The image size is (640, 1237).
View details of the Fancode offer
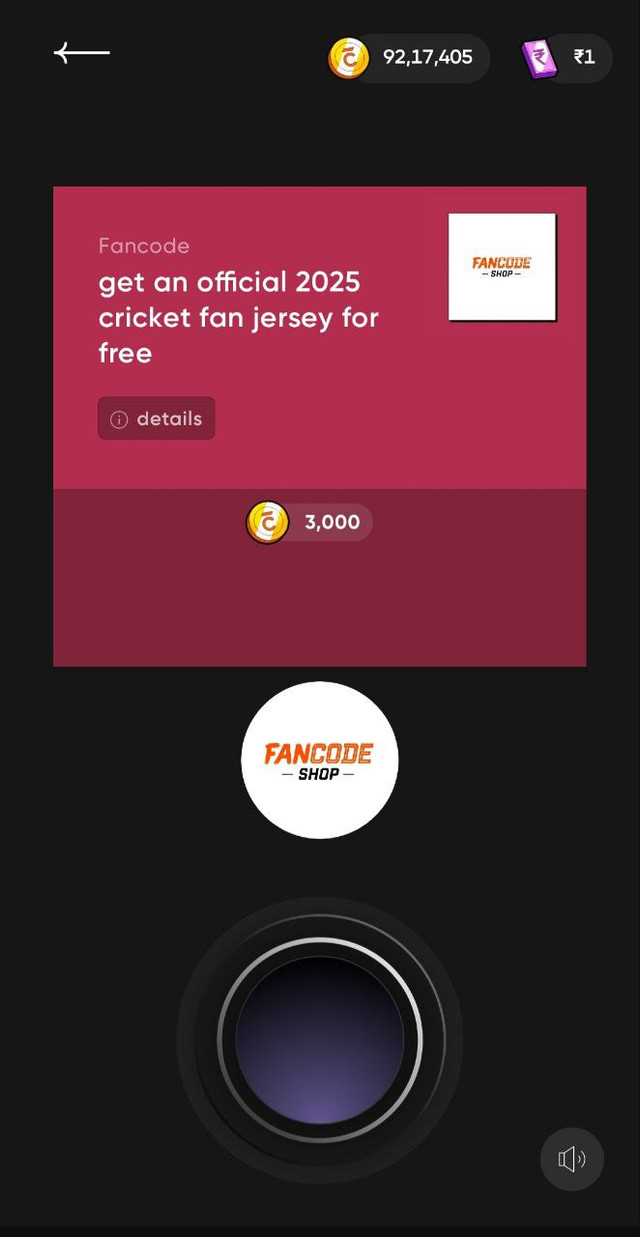pyautogui.click(x=156, y=419)
